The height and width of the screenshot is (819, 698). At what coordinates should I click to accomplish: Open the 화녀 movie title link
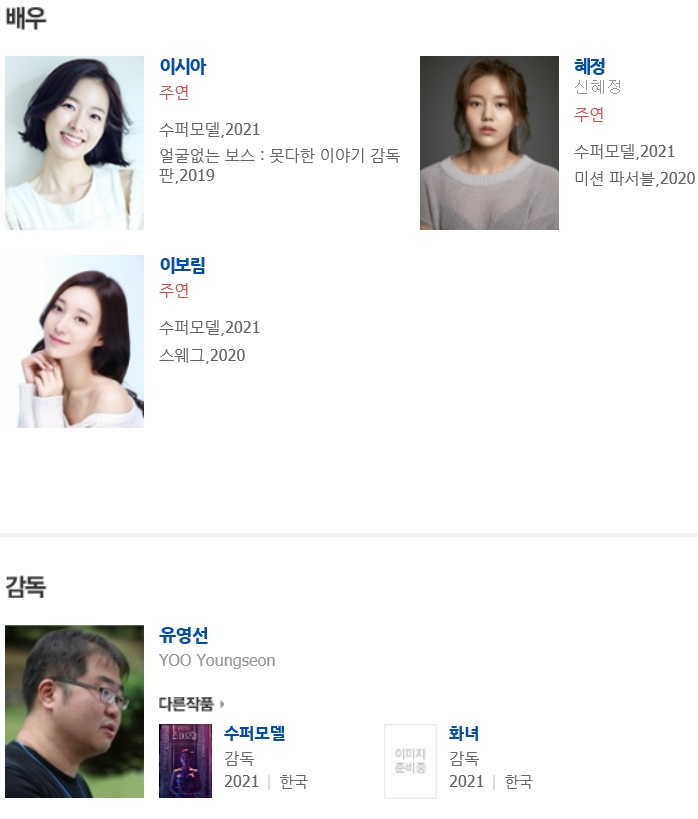point(464,733)
